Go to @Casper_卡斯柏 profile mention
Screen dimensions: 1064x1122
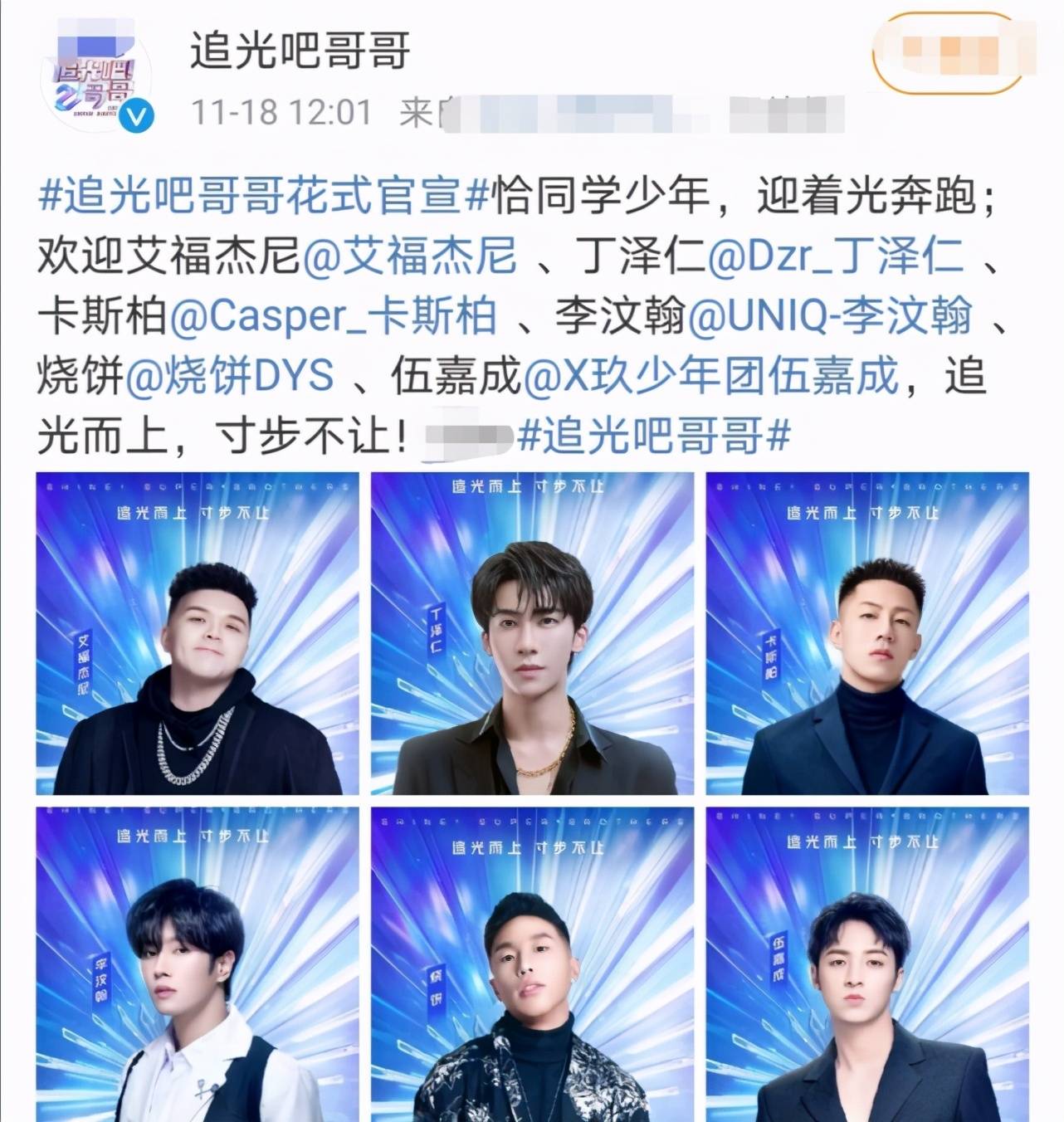click(x=334, y=316)
